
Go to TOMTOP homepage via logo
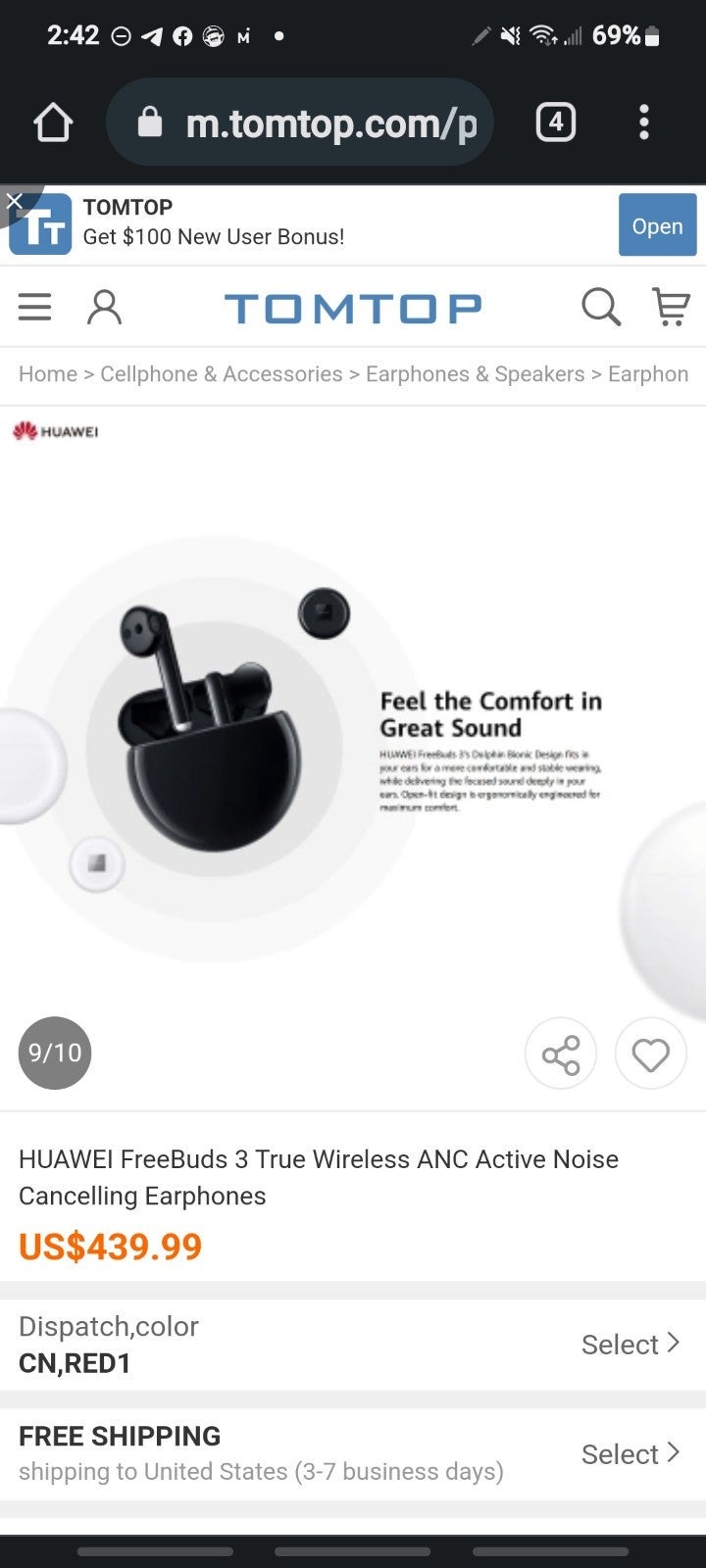[x=353, y=308]
